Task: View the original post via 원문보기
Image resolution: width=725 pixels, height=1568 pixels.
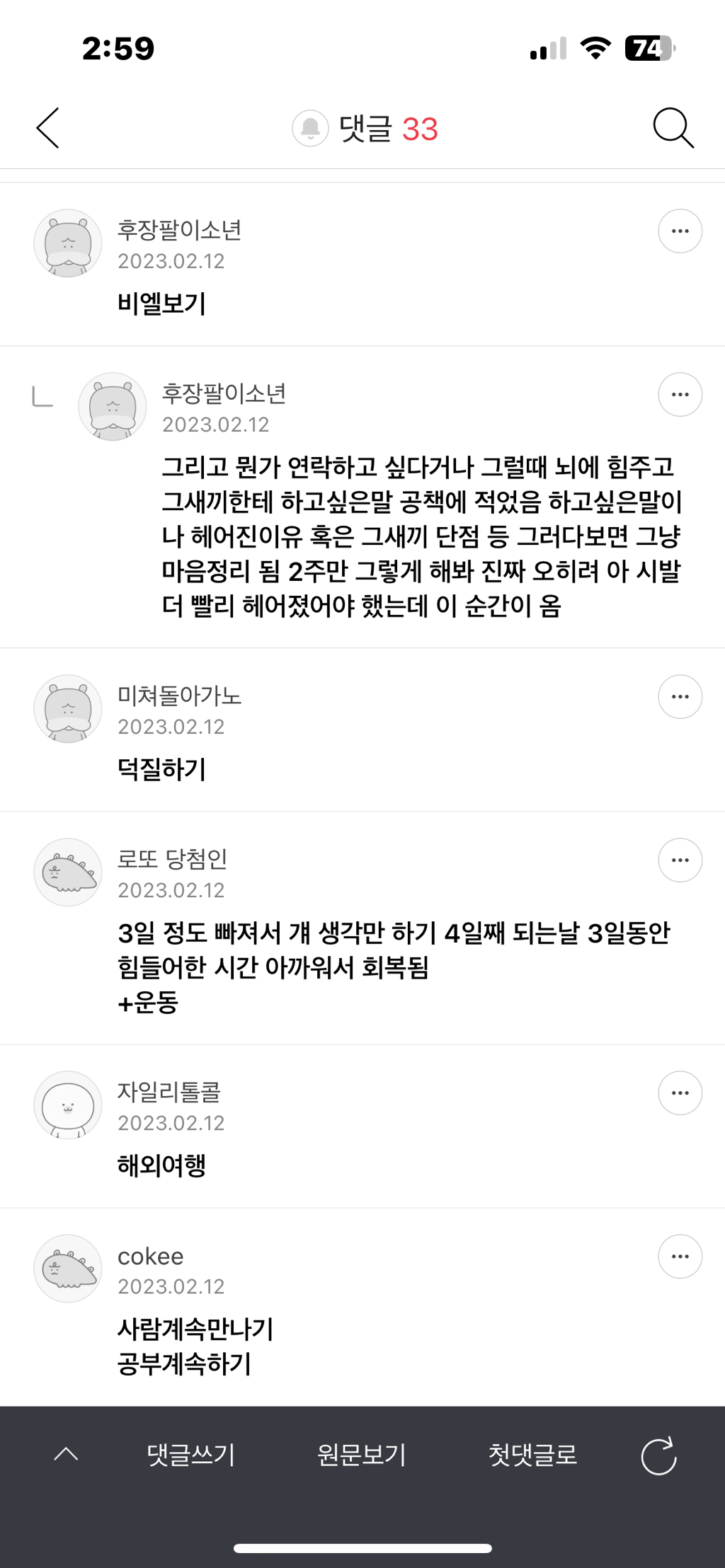Action: click(362, 1455)
